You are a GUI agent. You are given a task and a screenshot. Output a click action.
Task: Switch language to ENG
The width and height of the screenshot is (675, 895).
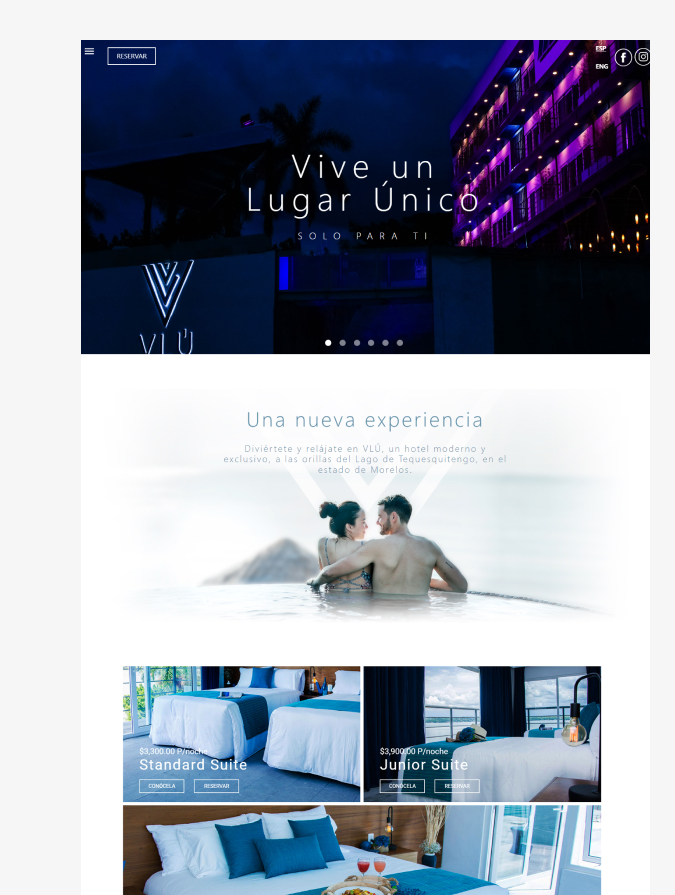pos(601,66)
